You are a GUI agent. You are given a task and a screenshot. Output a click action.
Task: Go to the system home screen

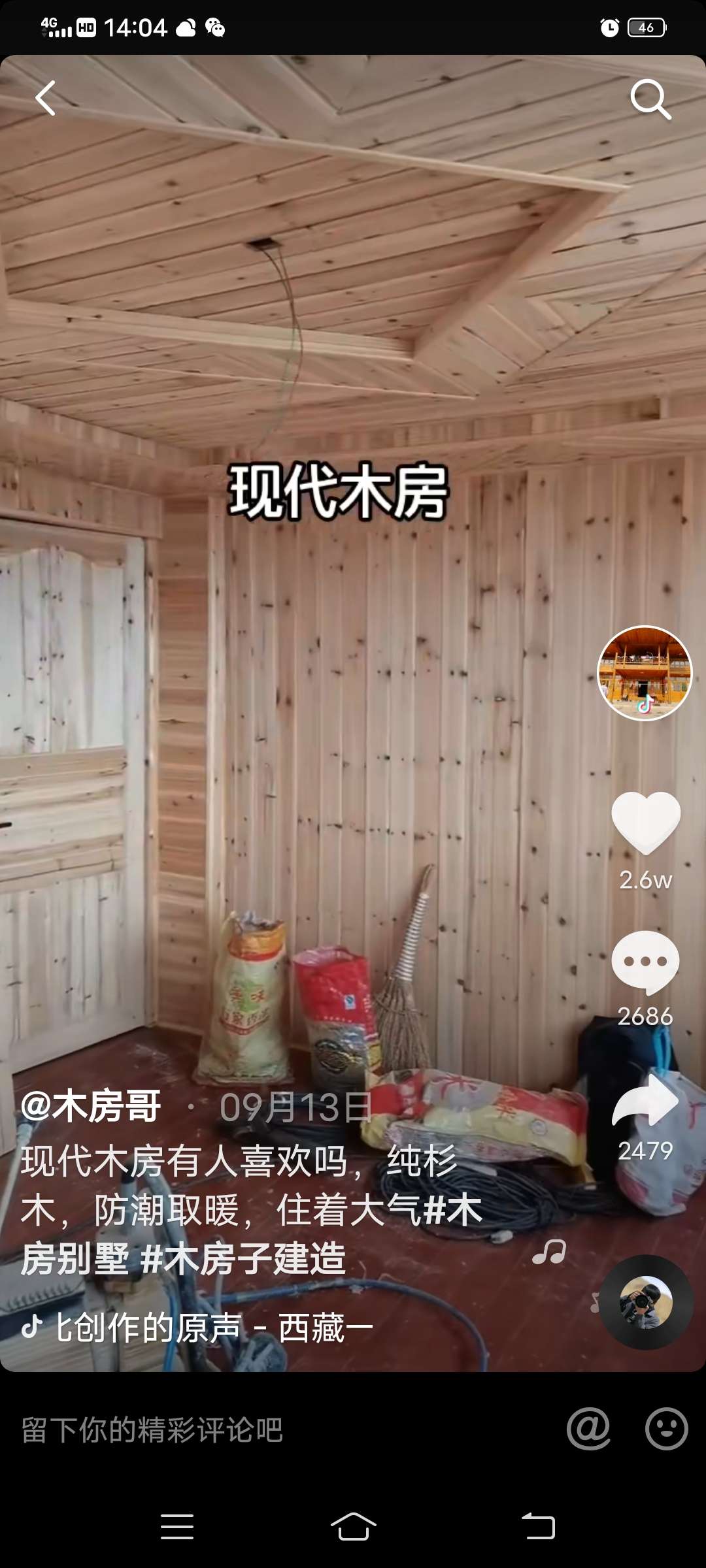pyautogui.click(x=353, y=1527)
